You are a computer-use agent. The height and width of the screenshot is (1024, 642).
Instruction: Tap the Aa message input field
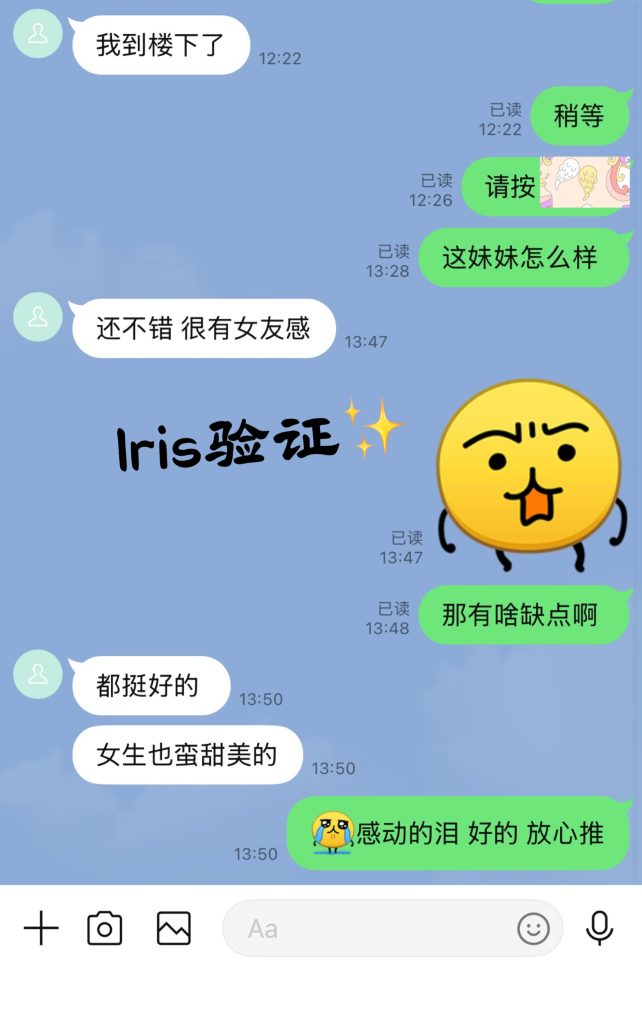[x=370, y=929]
